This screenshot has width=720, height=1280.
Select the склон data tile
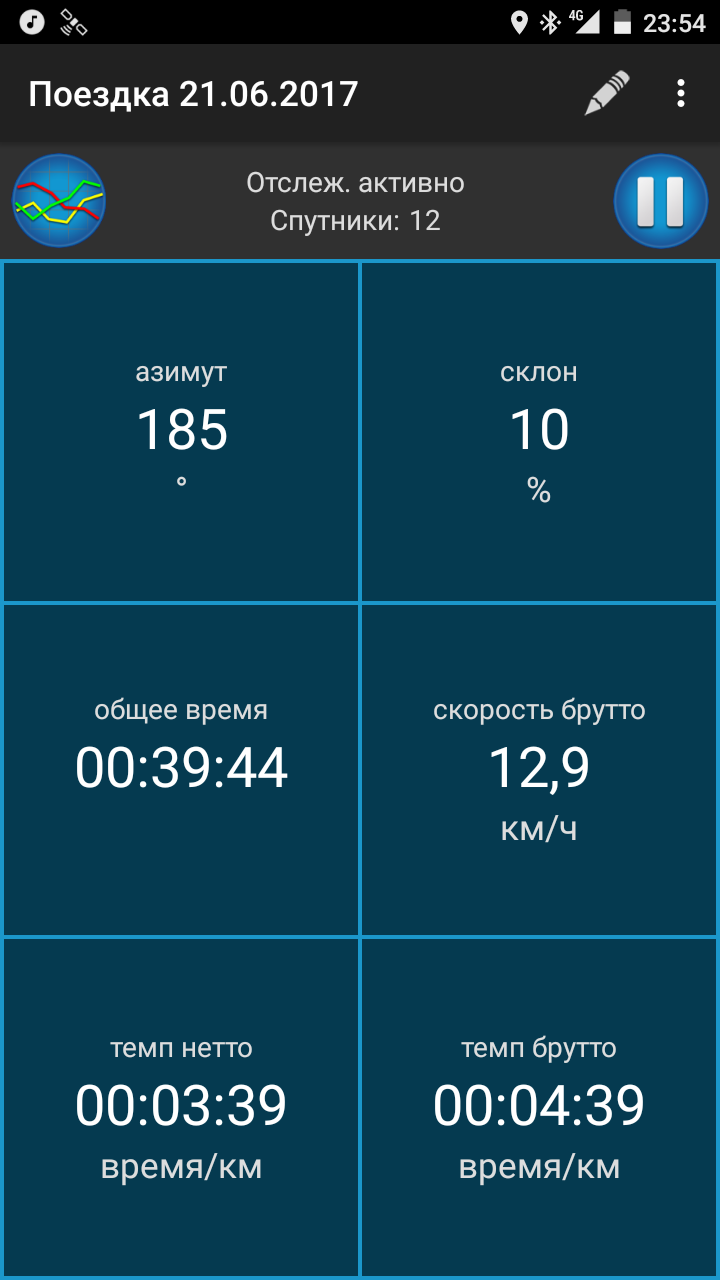point(539,432)
